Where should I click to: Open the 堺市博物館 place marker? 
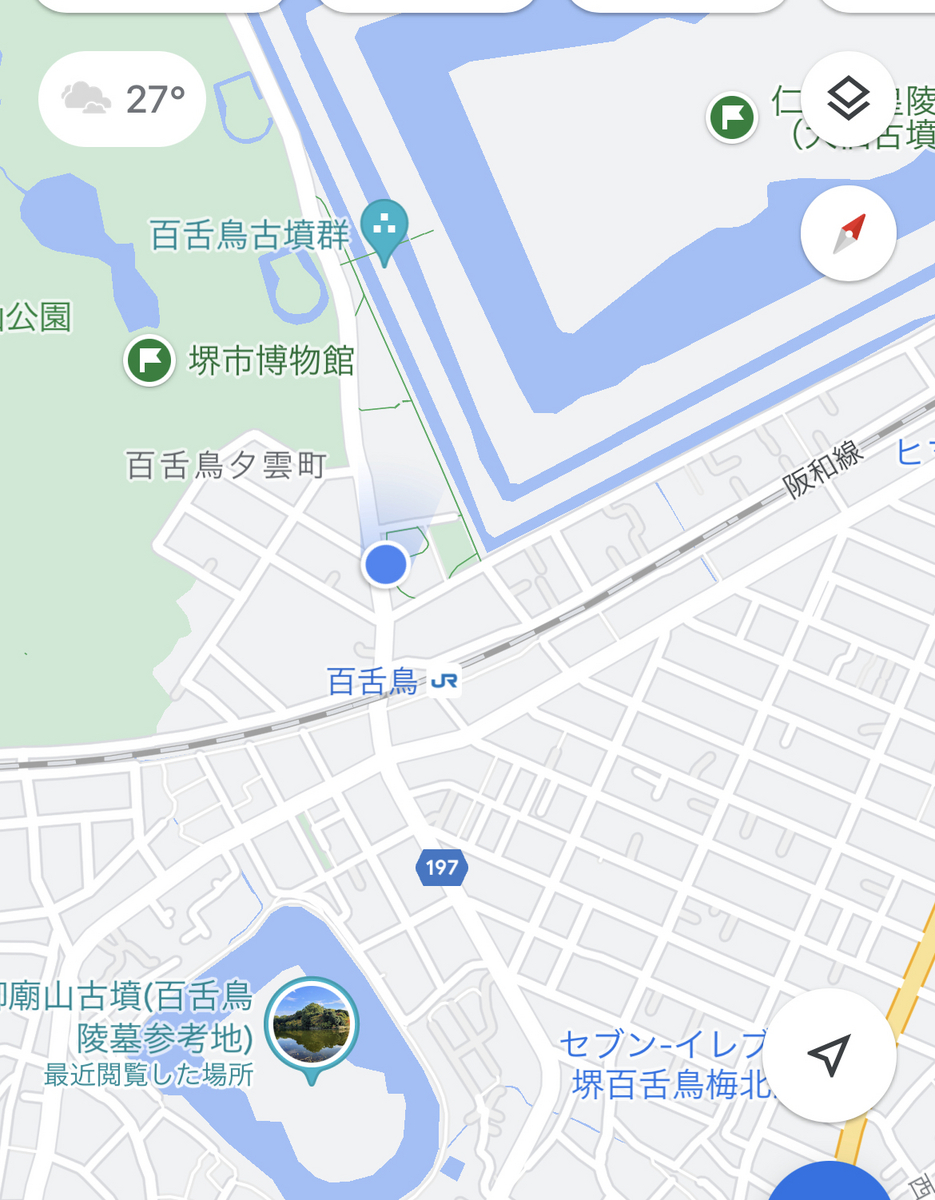click(x=150, y=360)
